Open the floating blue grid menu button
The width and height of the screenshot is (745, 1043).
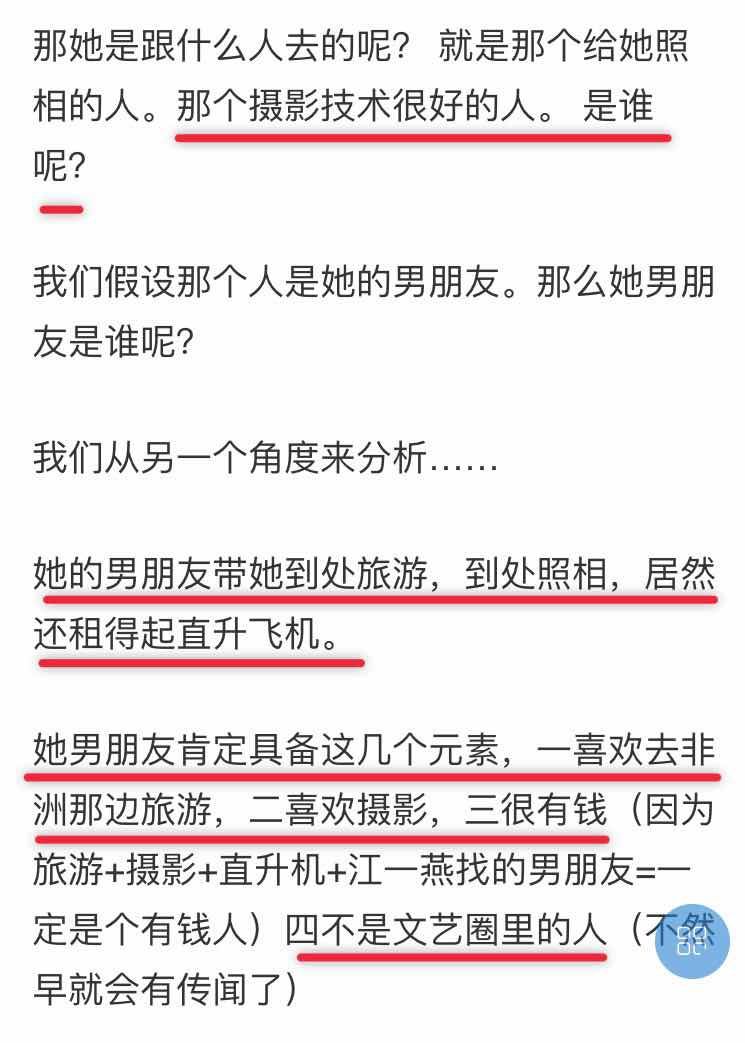(x=692, y=941)
